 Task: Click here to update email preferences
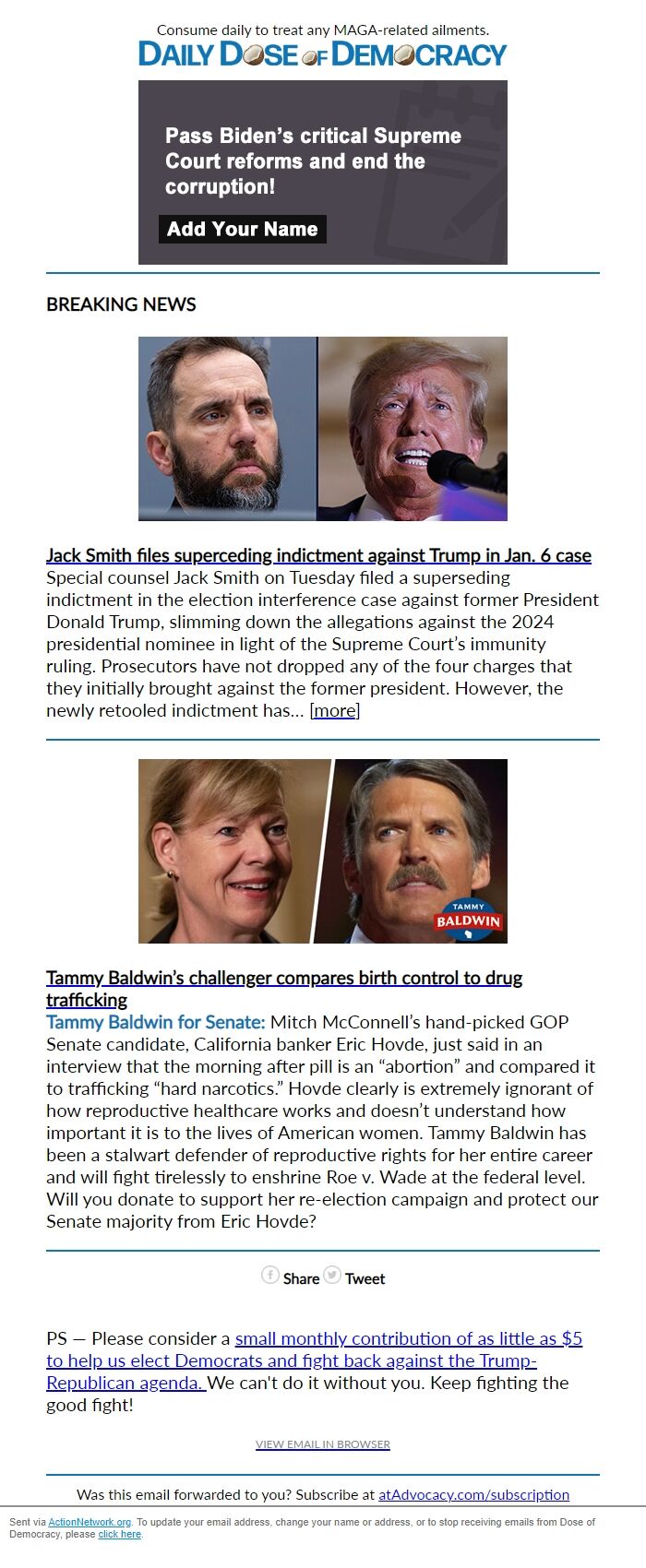(x=120, y=1534)
